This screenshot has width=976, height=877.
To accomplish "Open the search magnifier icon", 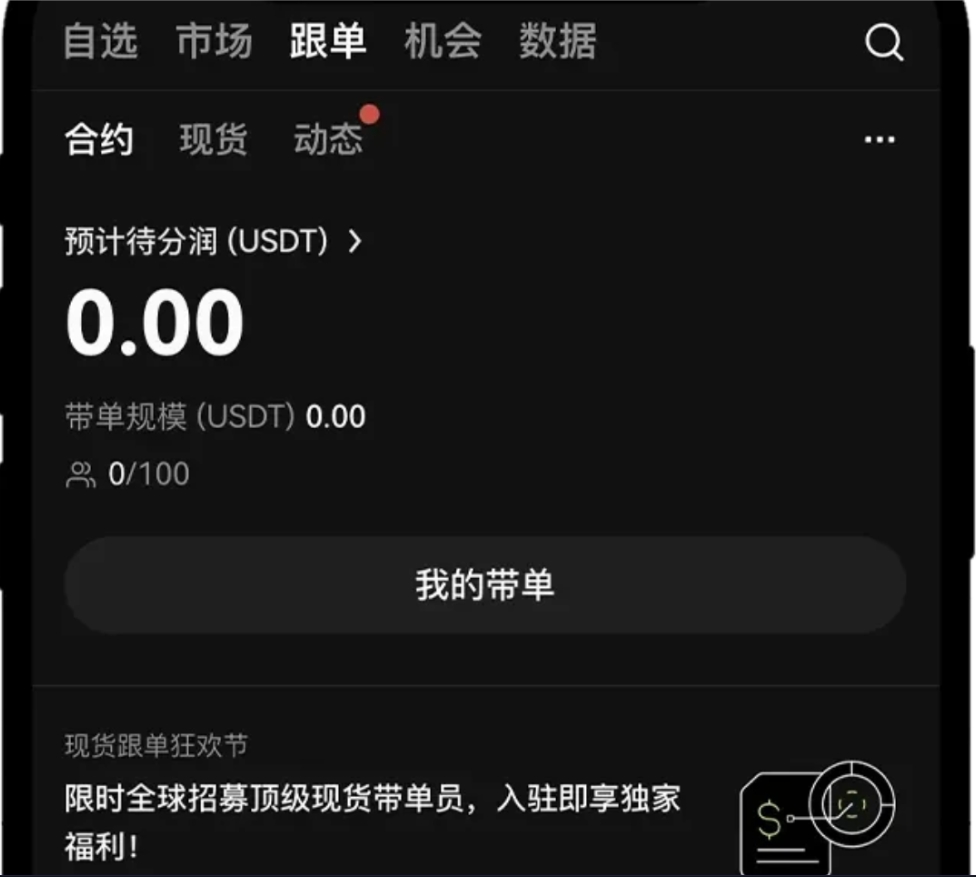I will 884,43.
